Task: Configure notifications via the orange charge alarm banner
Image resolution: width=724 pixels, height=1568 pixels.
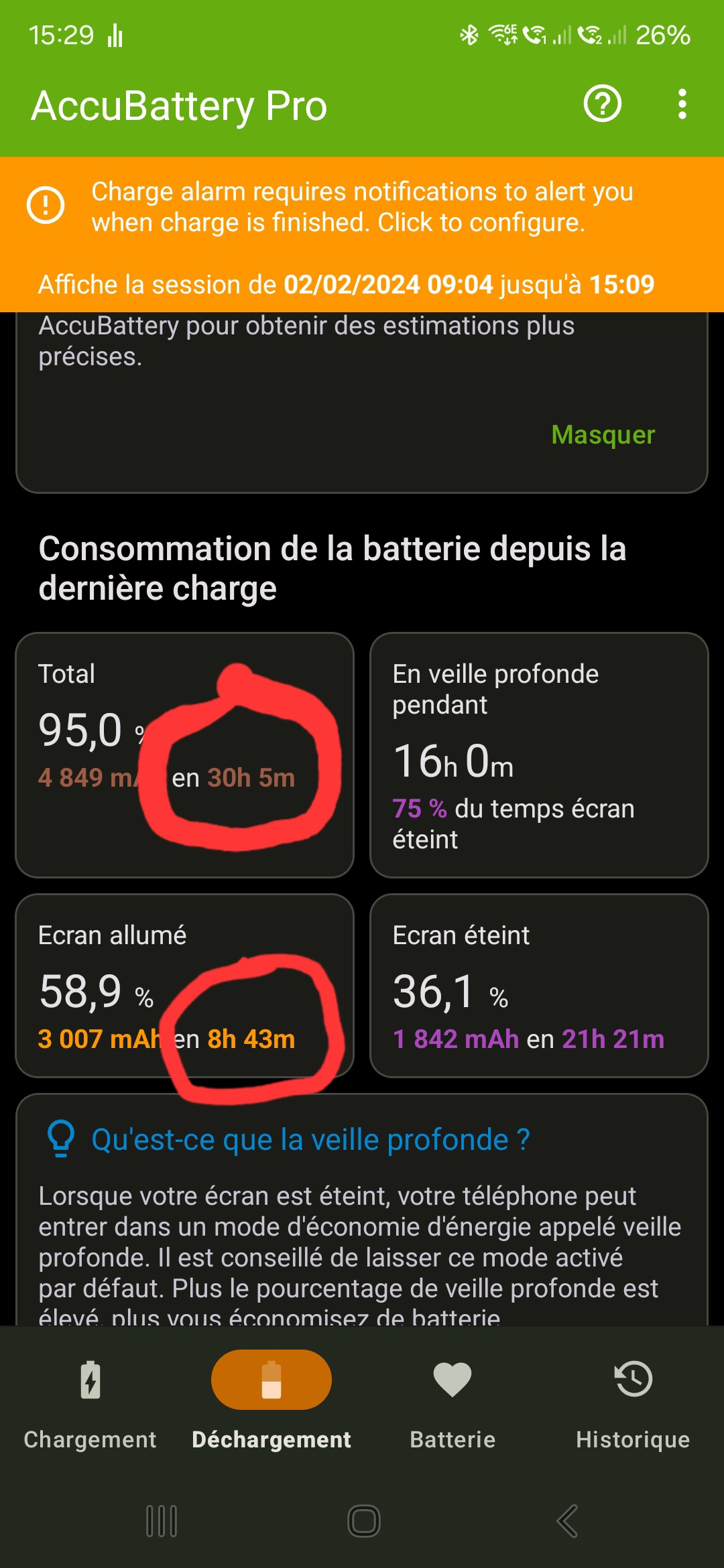Action: (362, 206)
